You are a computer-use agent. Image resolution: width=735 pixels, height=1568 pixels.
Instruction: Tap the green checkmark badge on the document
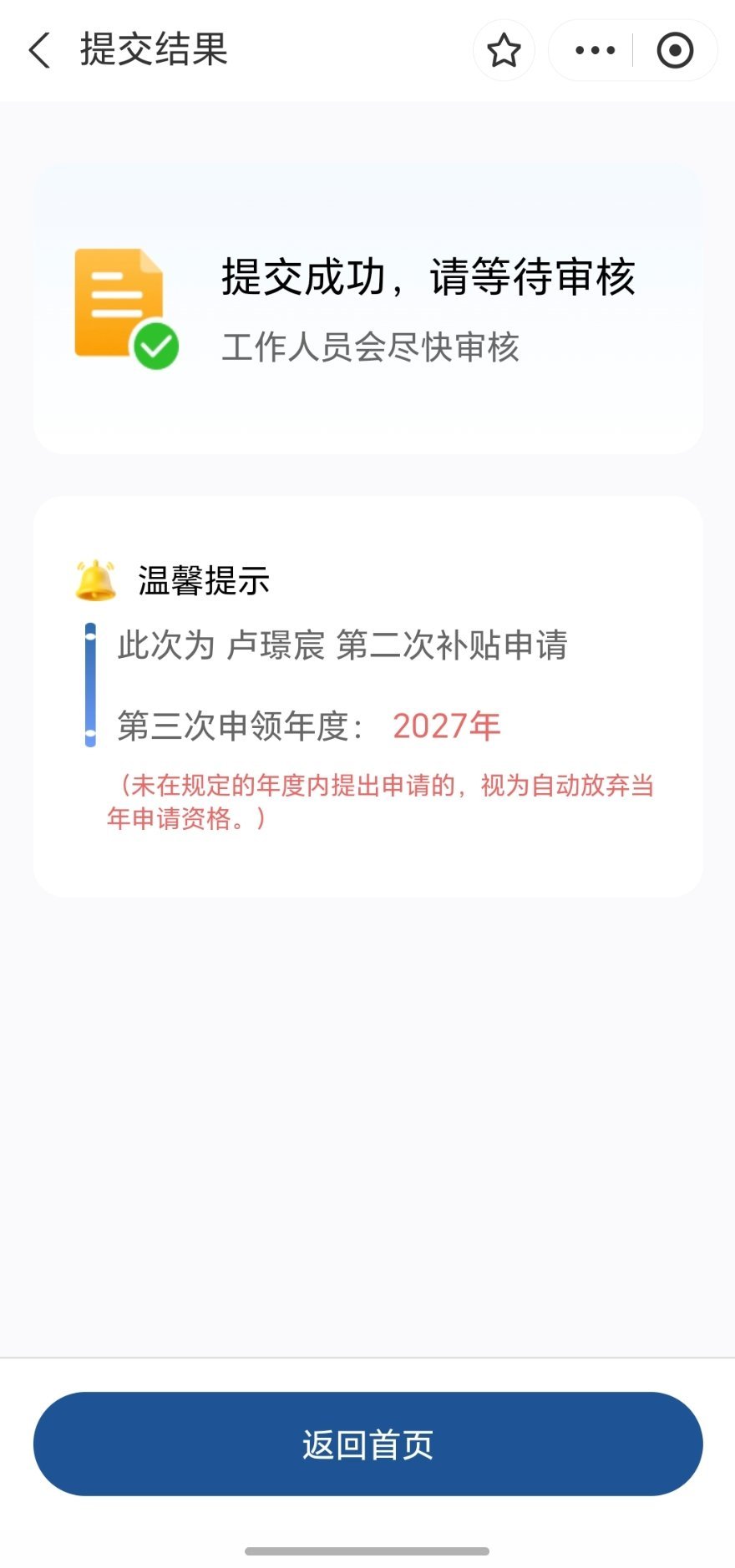tap(155, 342)
